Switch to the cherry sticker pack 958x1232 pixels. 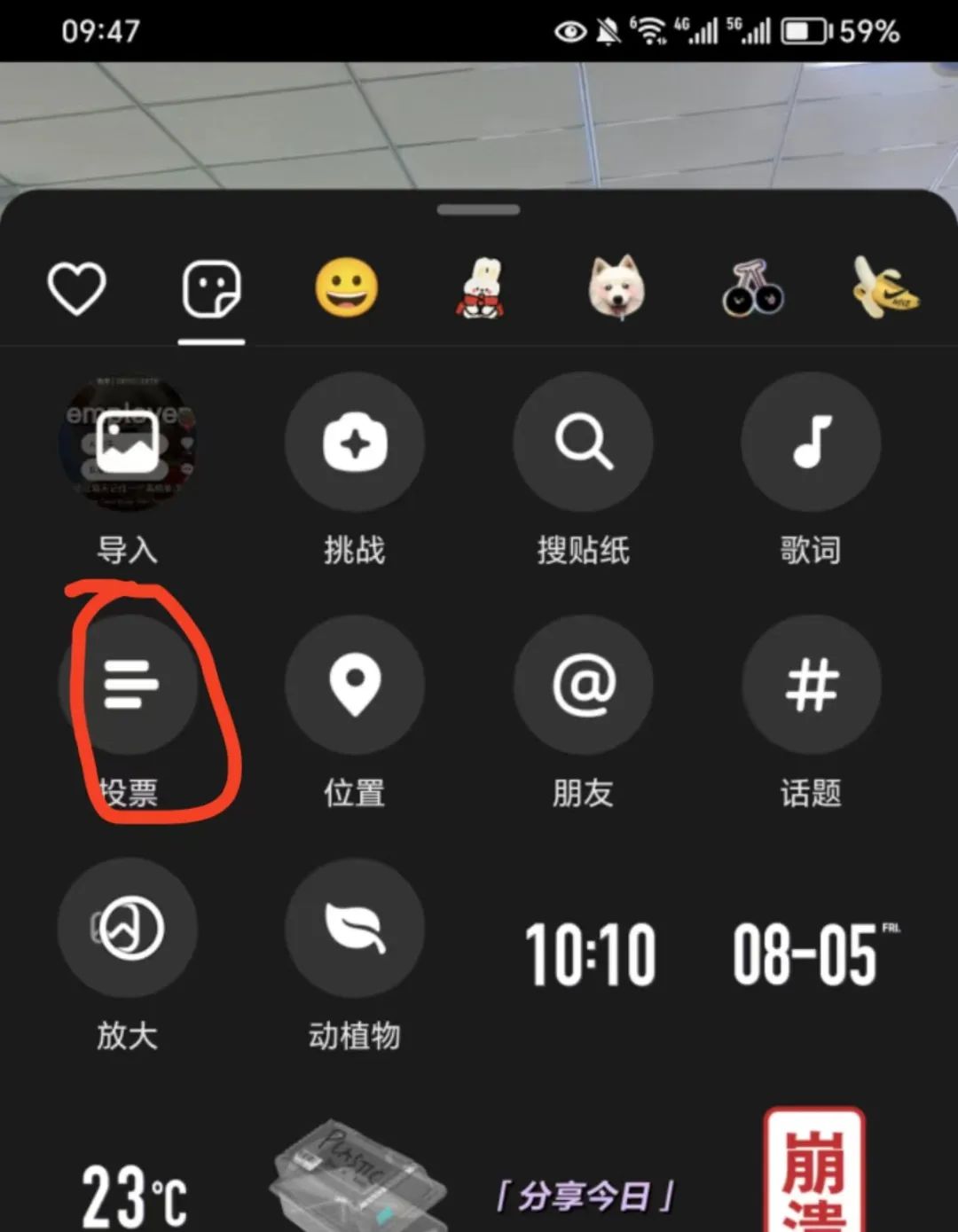tap(752, 289)
